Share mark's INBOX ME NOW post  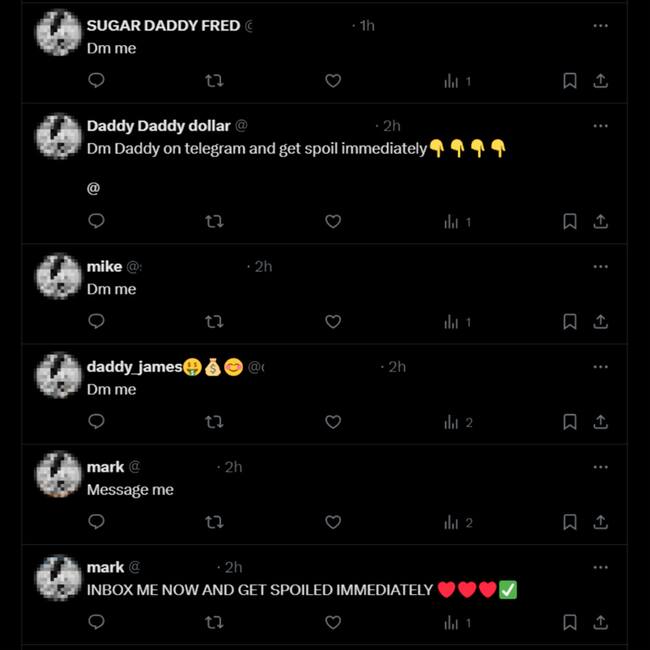(600, 622)
